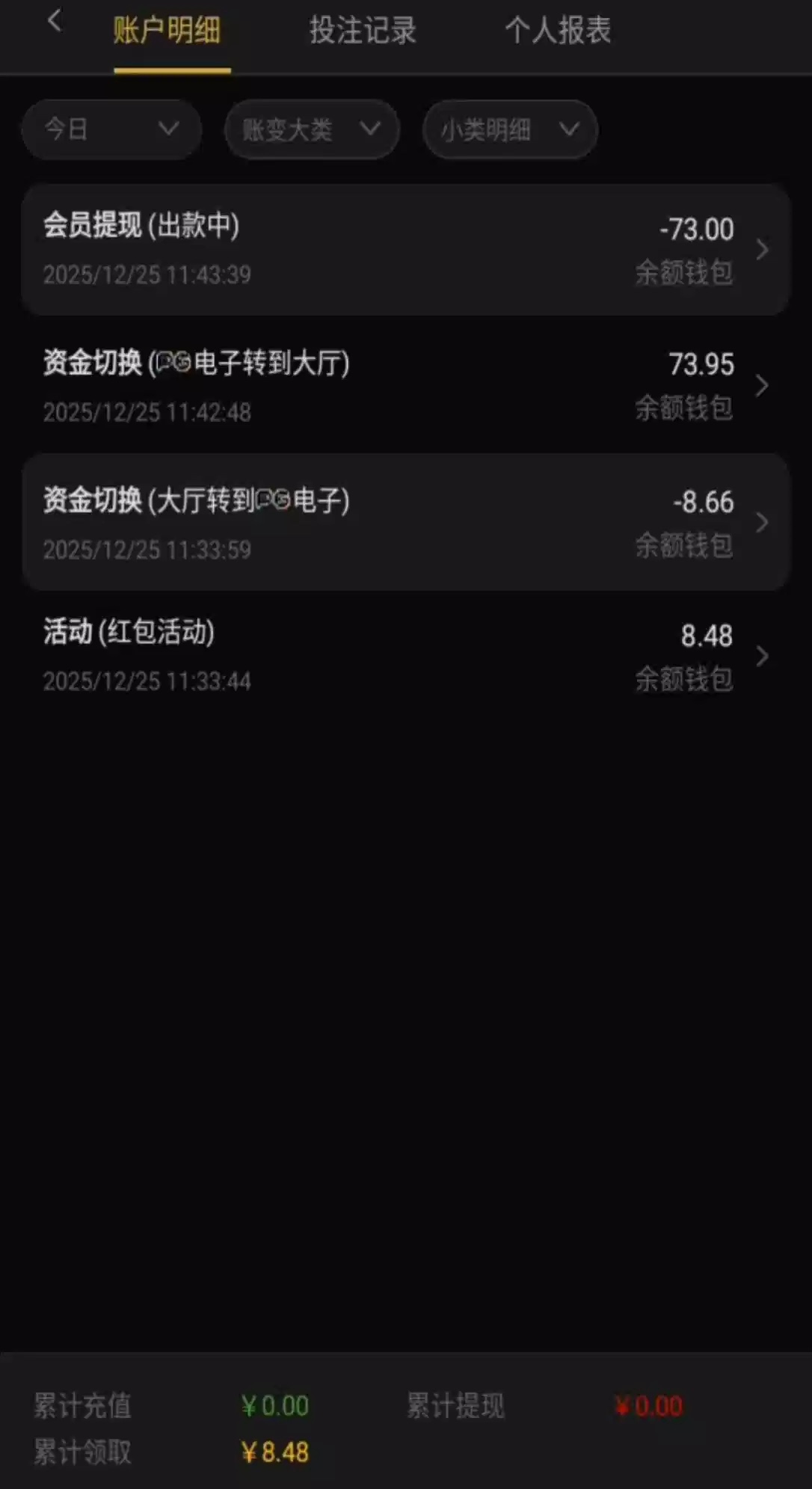Open the 会员提现 (出款中) record
The image size is (812, 1489).
[406, 250]
